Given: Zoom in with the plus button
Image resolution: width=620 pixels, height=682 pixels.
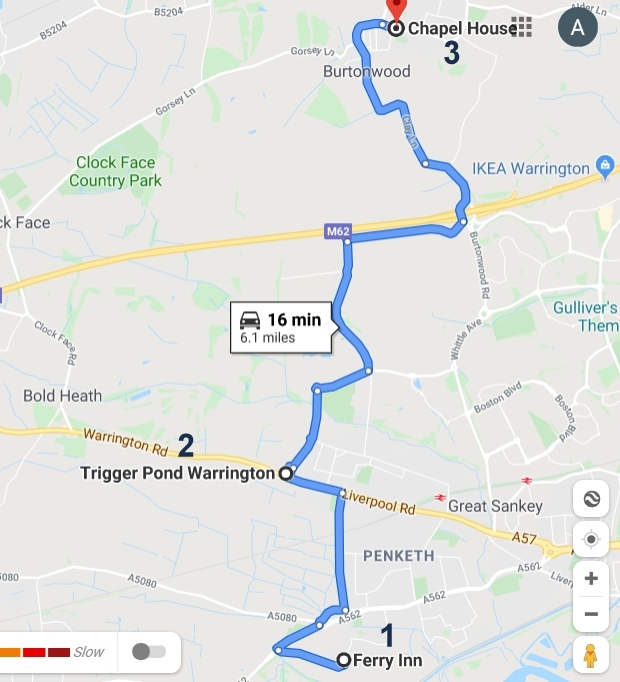Looking at the screenshot, I should [x=591, y=578].
